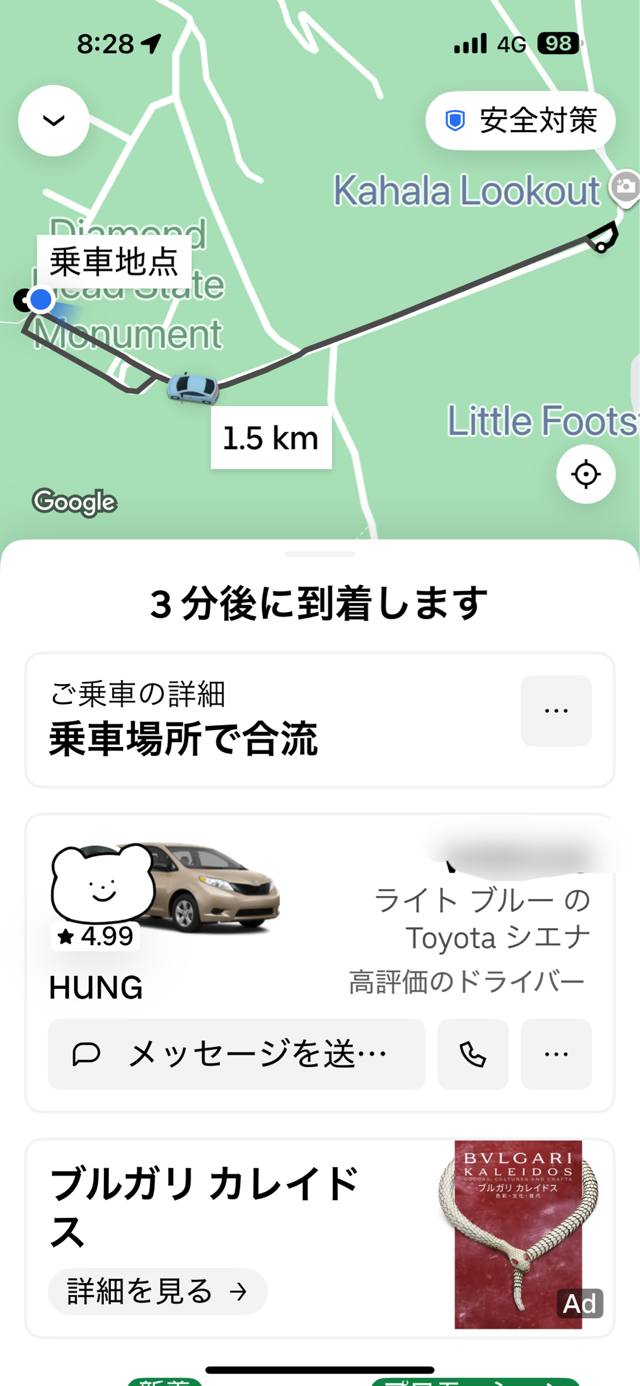
Task: Open 安全対策 safety toolkit
Action: [520, 122]
